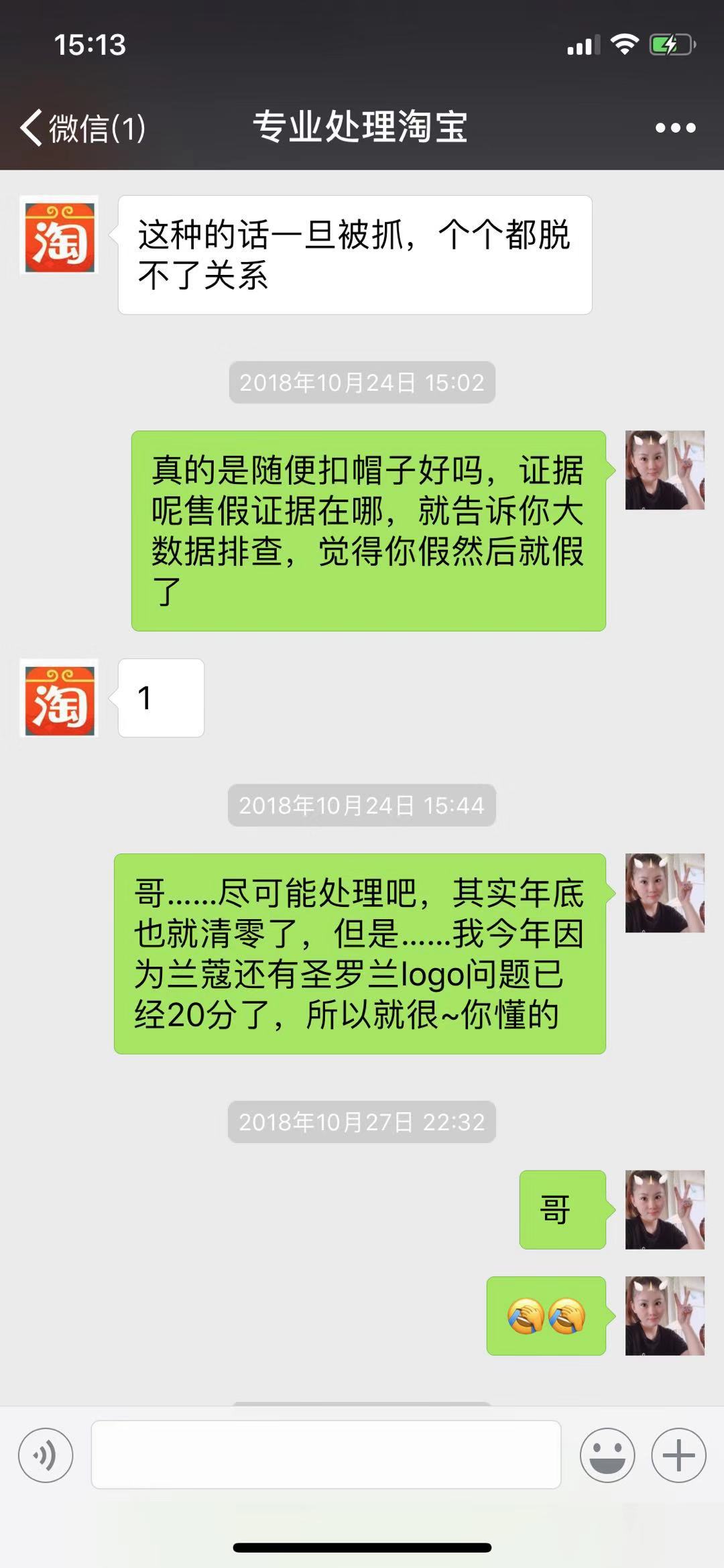
Task: Switch to voice message input
Action: 46,1455
